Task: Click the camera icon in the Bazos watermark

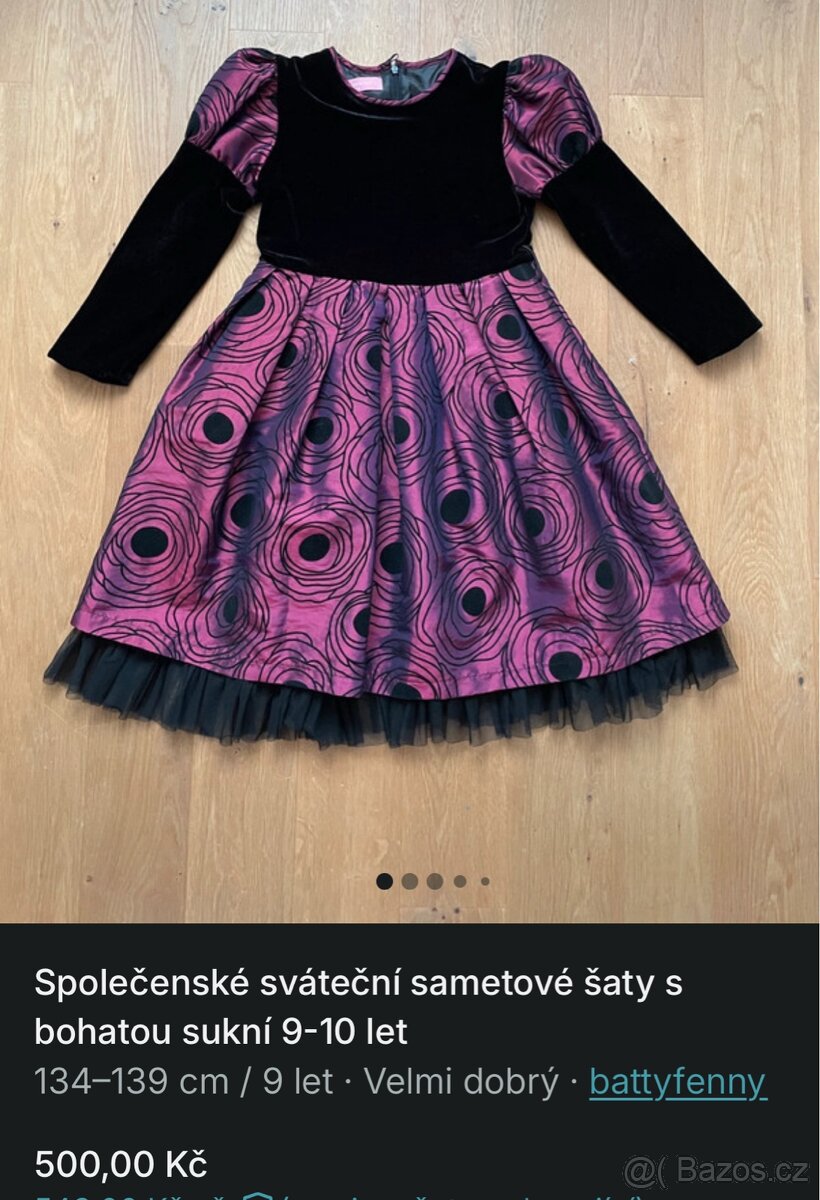Action: [646, 1167]
